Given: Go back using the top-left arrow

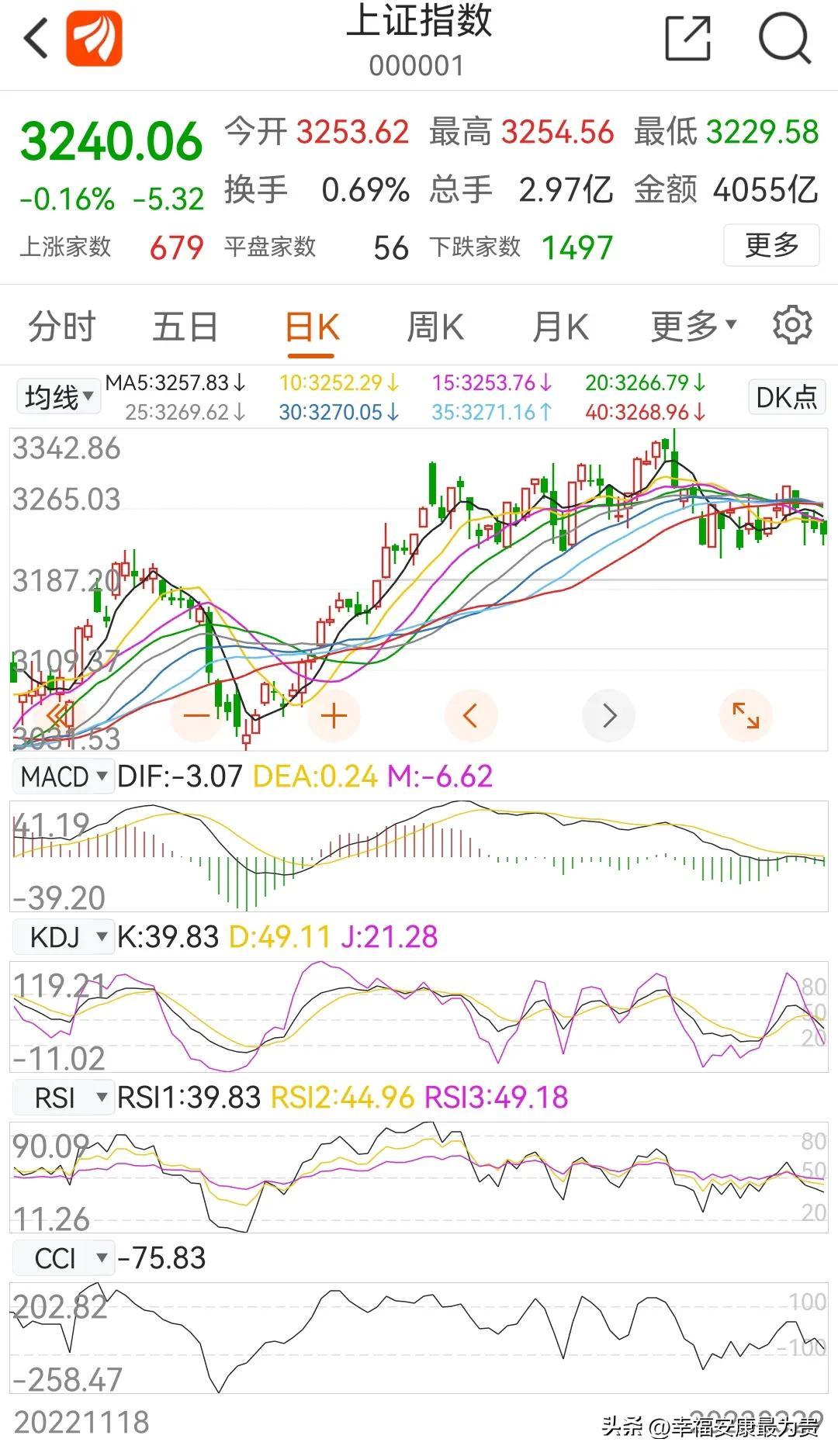Looking at the screenshot, I should tap(37, 39).
